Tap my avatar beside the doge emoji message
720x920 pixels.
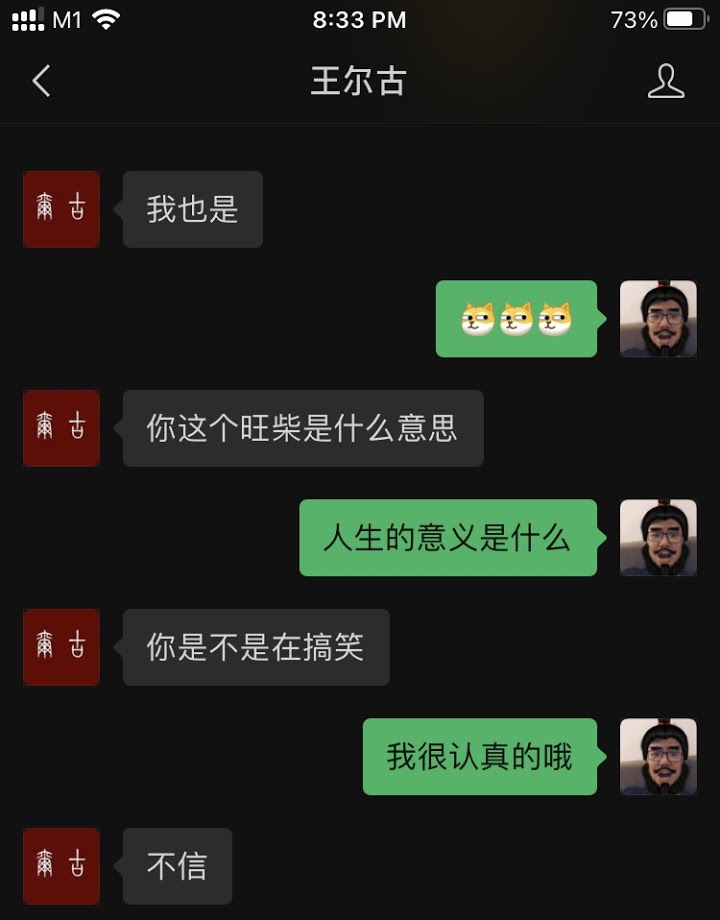(x=658, y=319)
